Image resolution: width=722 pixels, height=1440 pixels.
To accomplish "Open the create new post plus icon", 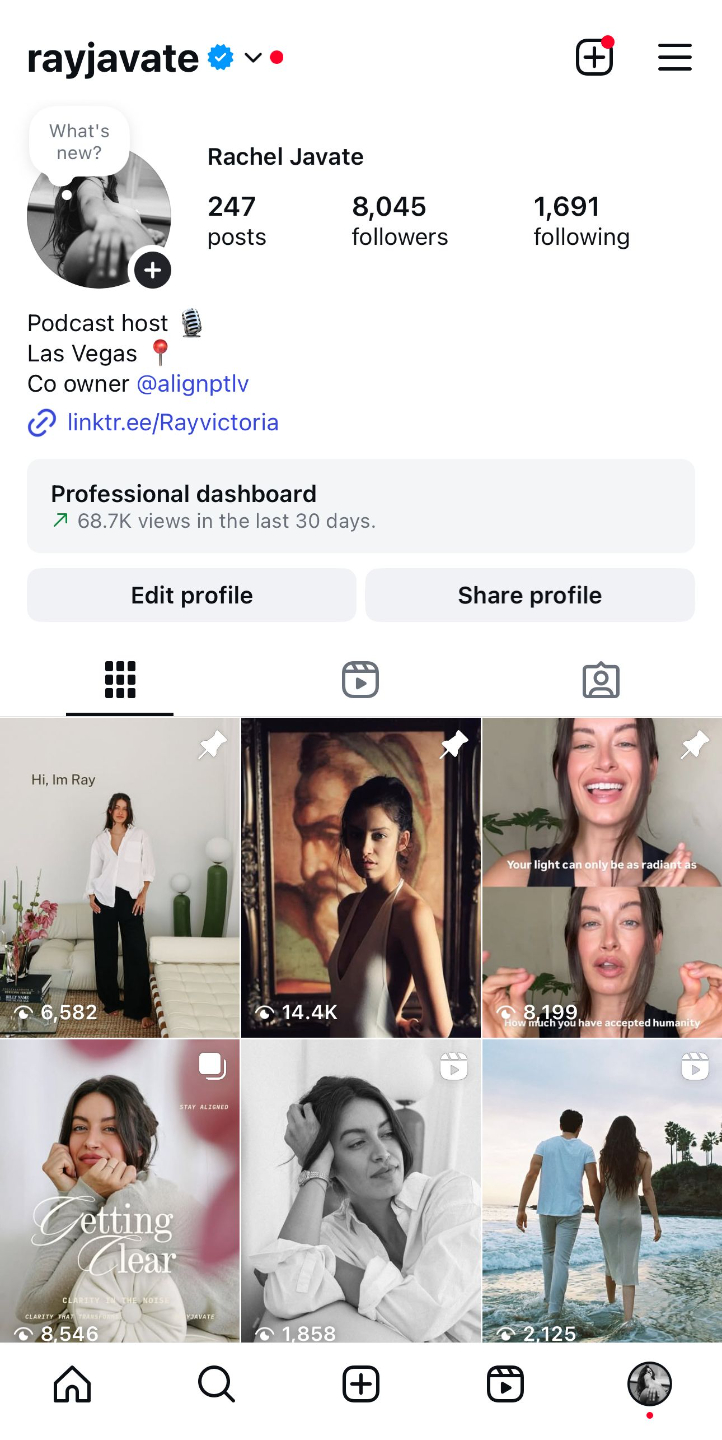I will click(x=594, y=57).
